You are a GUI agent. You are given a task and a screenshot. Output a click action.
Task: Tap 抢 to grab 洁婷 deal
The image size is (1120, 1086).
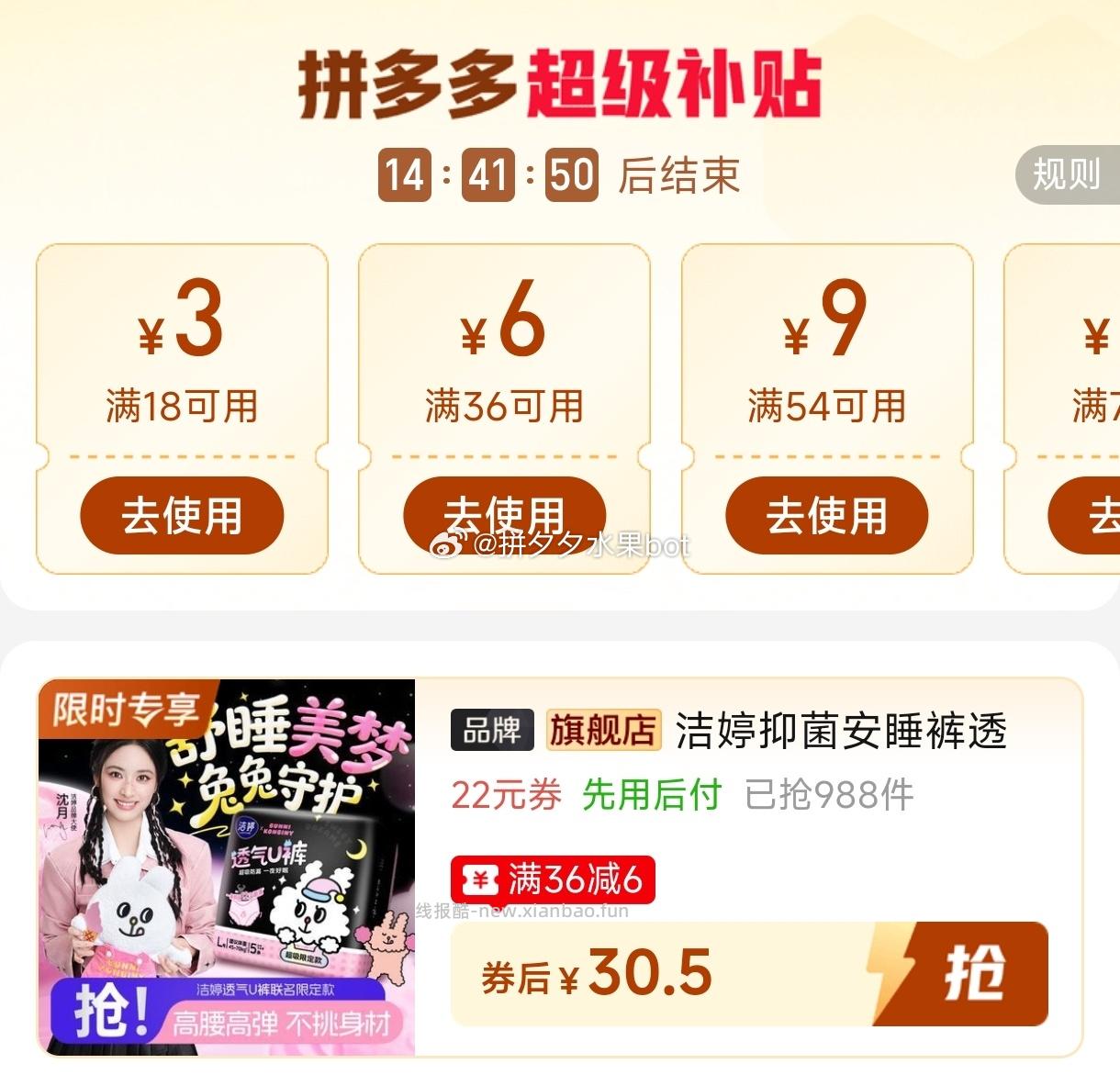click(x=971, y=974)
